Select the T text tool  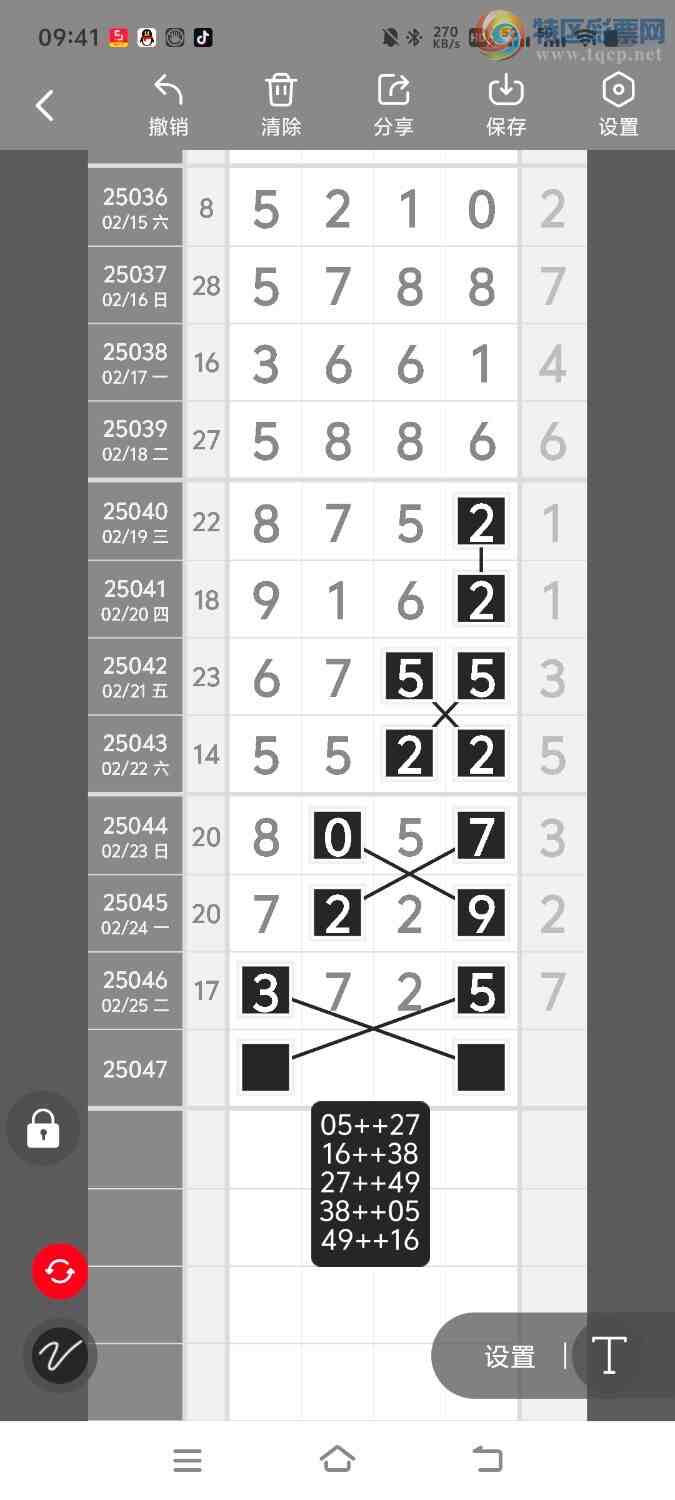(608, 1356)
